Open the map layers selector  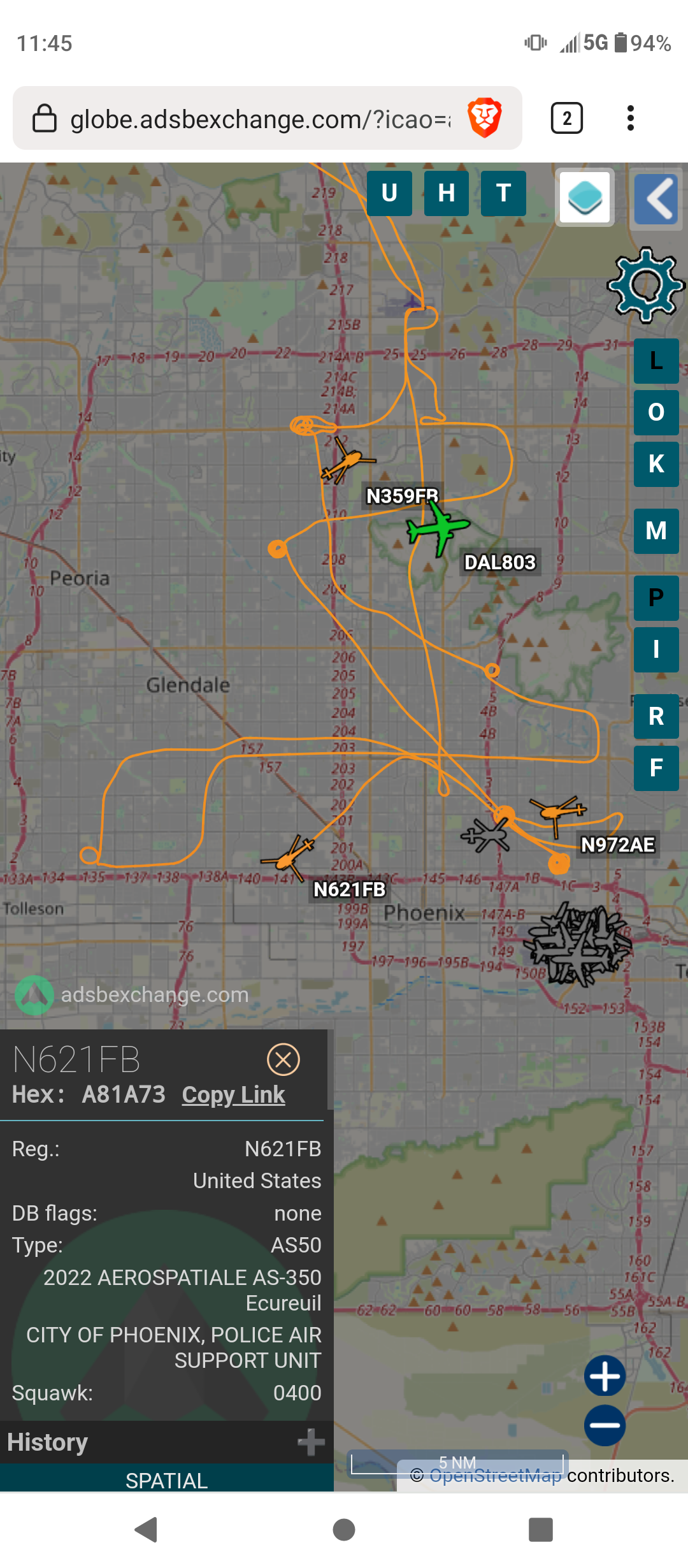(585, 198)
